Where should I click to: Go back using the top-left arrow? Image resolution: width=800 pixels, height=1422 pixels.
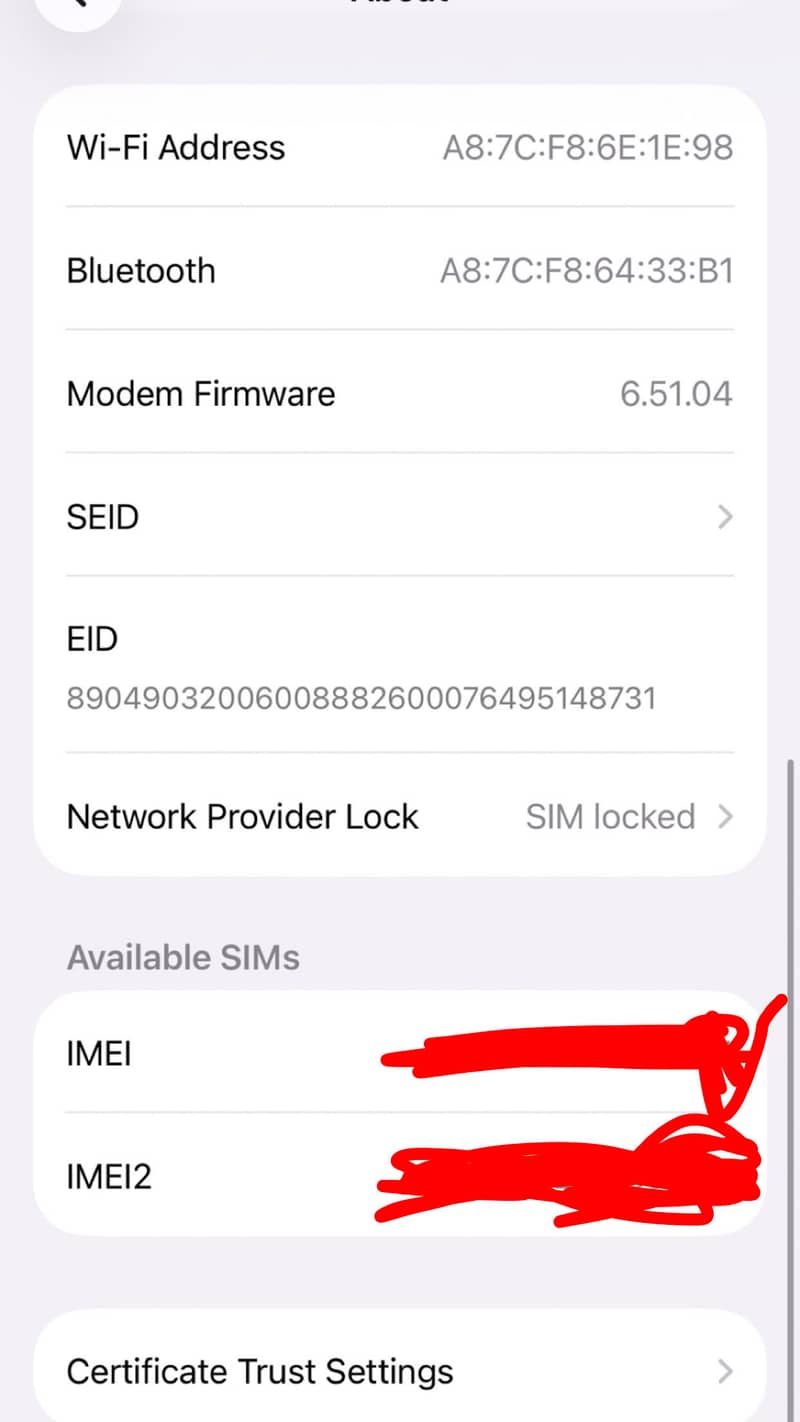[78, 8]
